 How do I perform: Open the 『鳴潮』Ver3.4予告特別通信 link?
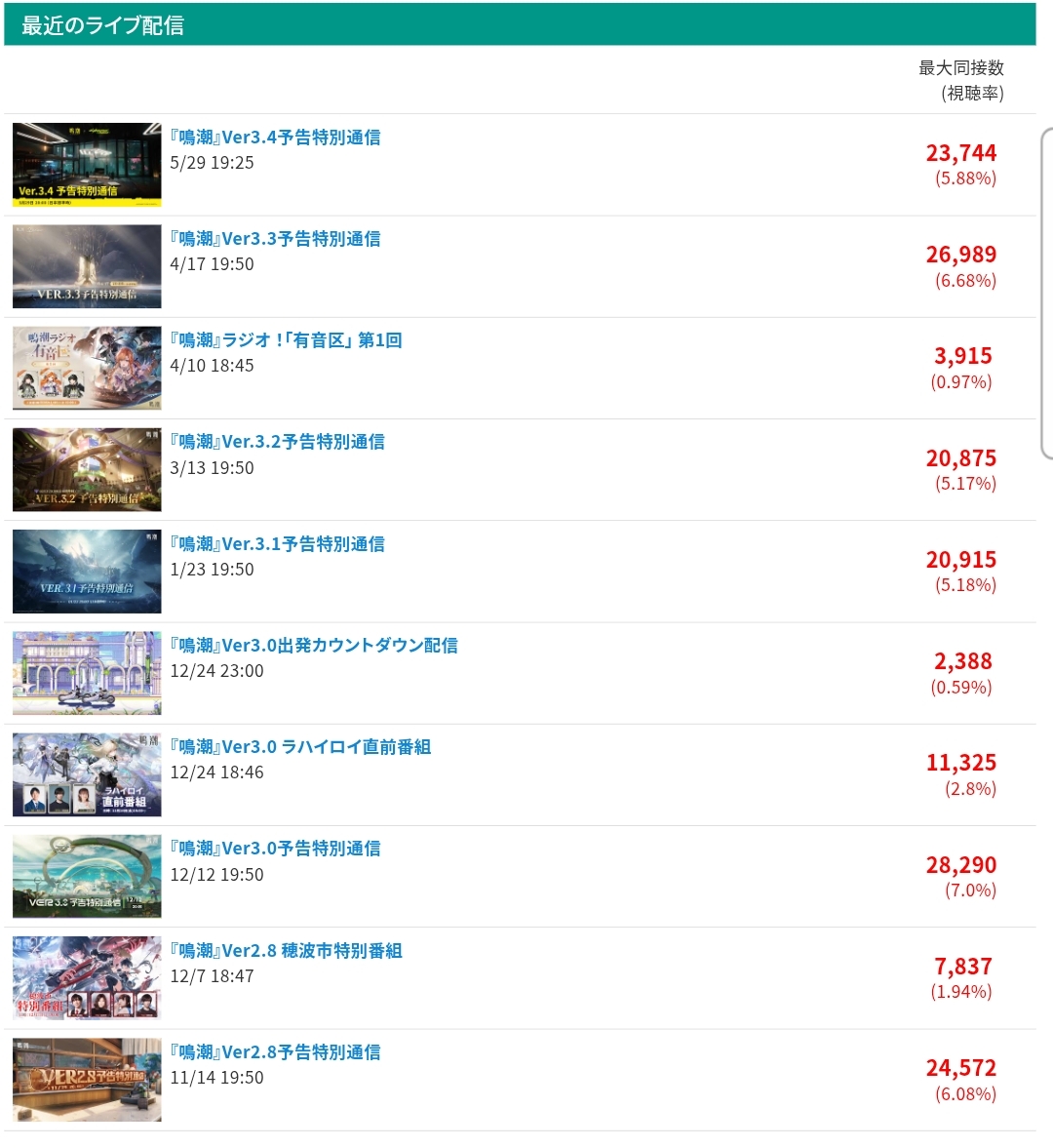[275, 137]
